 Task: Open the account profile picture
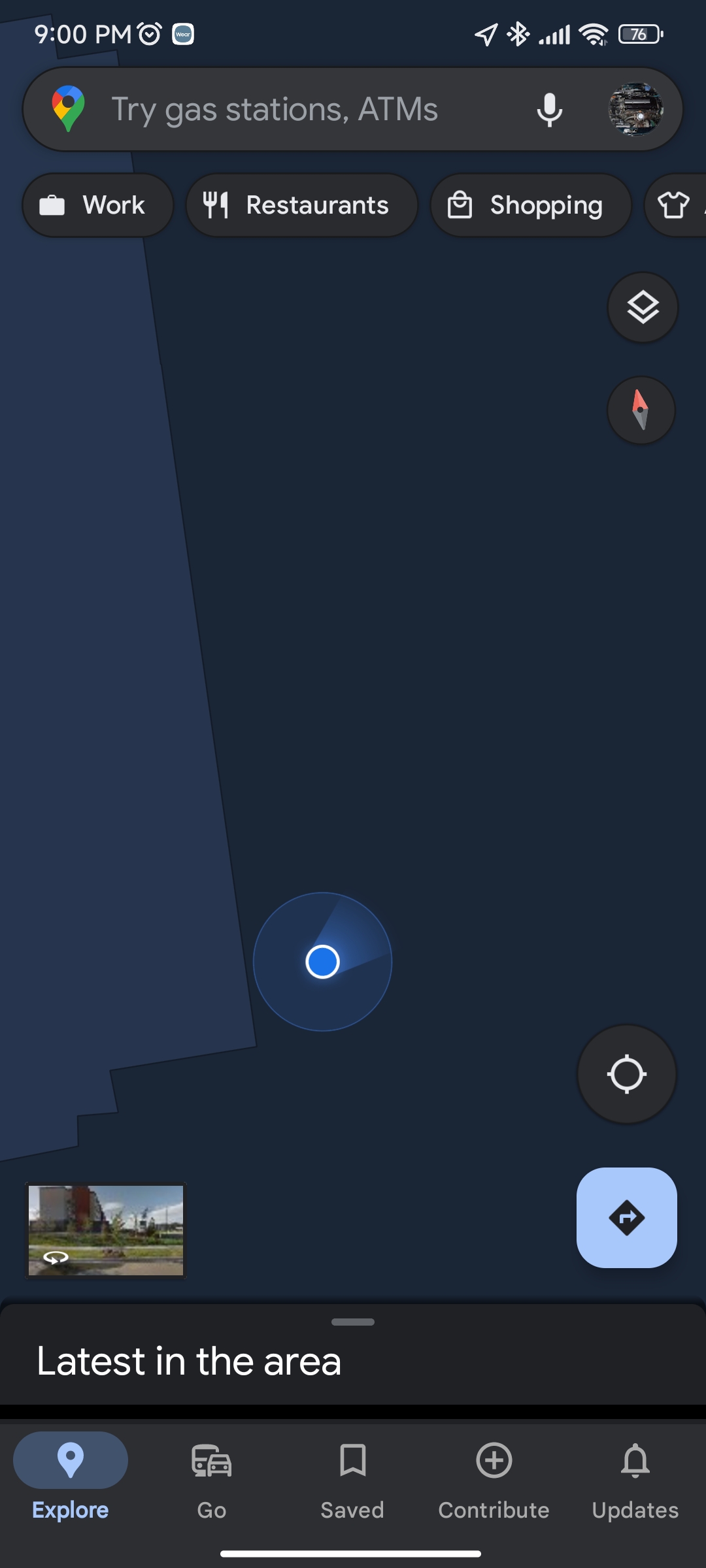coord(636,110)
